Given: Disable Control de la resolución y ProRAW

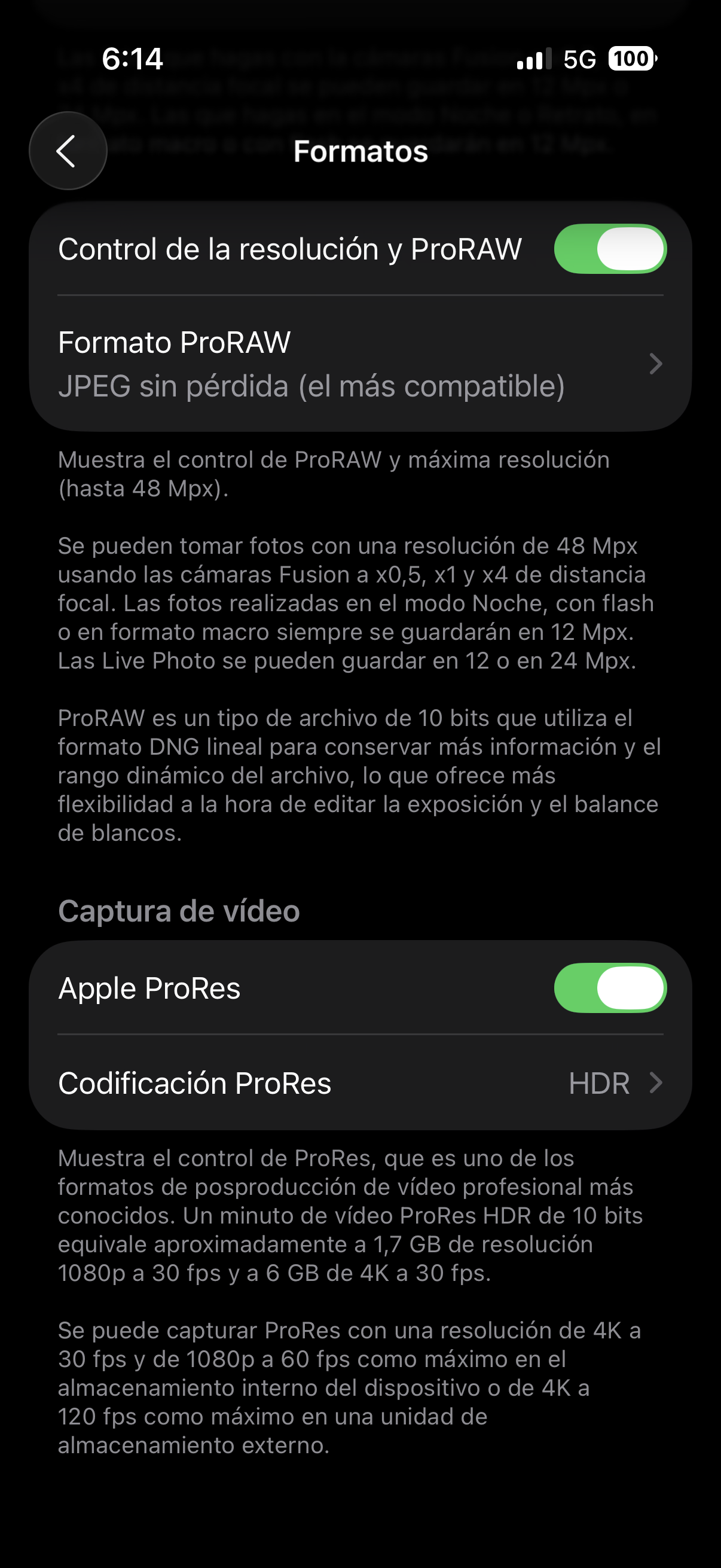Looking at the screenshot, I should pos(610,249).
